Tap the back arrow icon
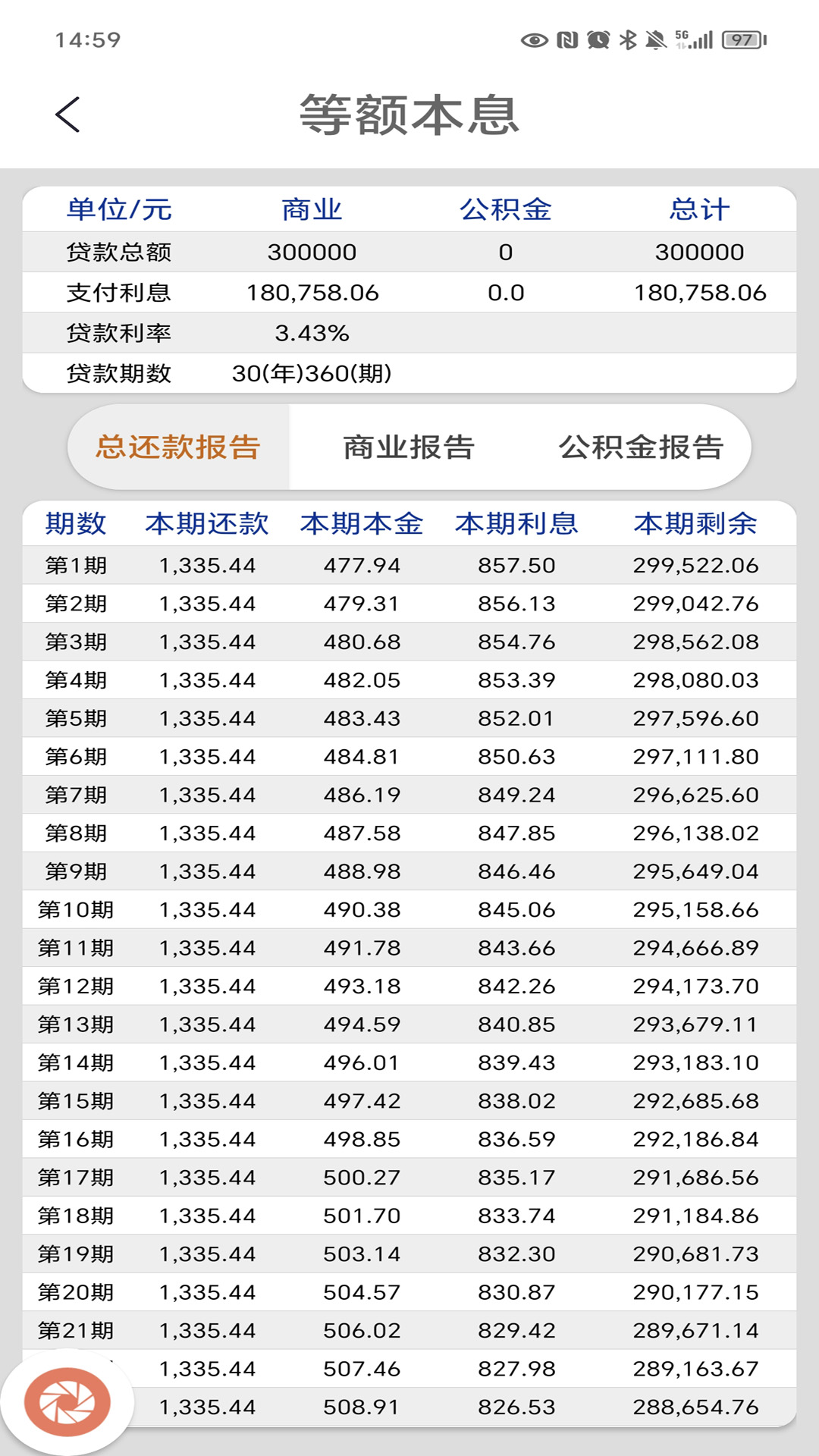Image resolution: width=819 pixels, height=1456 pixels. (x=67, y=114)
